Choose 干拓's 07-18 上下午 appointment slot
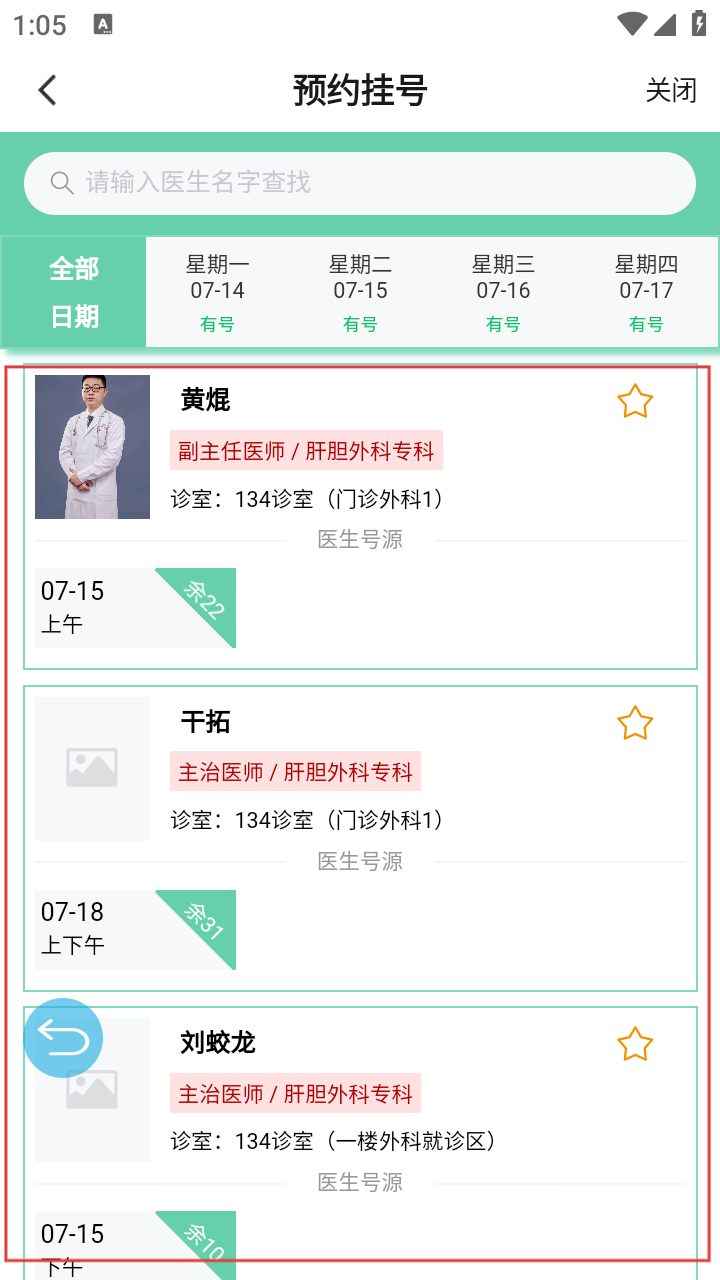This screenshot has height=1280, width=720. pyautogui.click(x=135, y=930)
